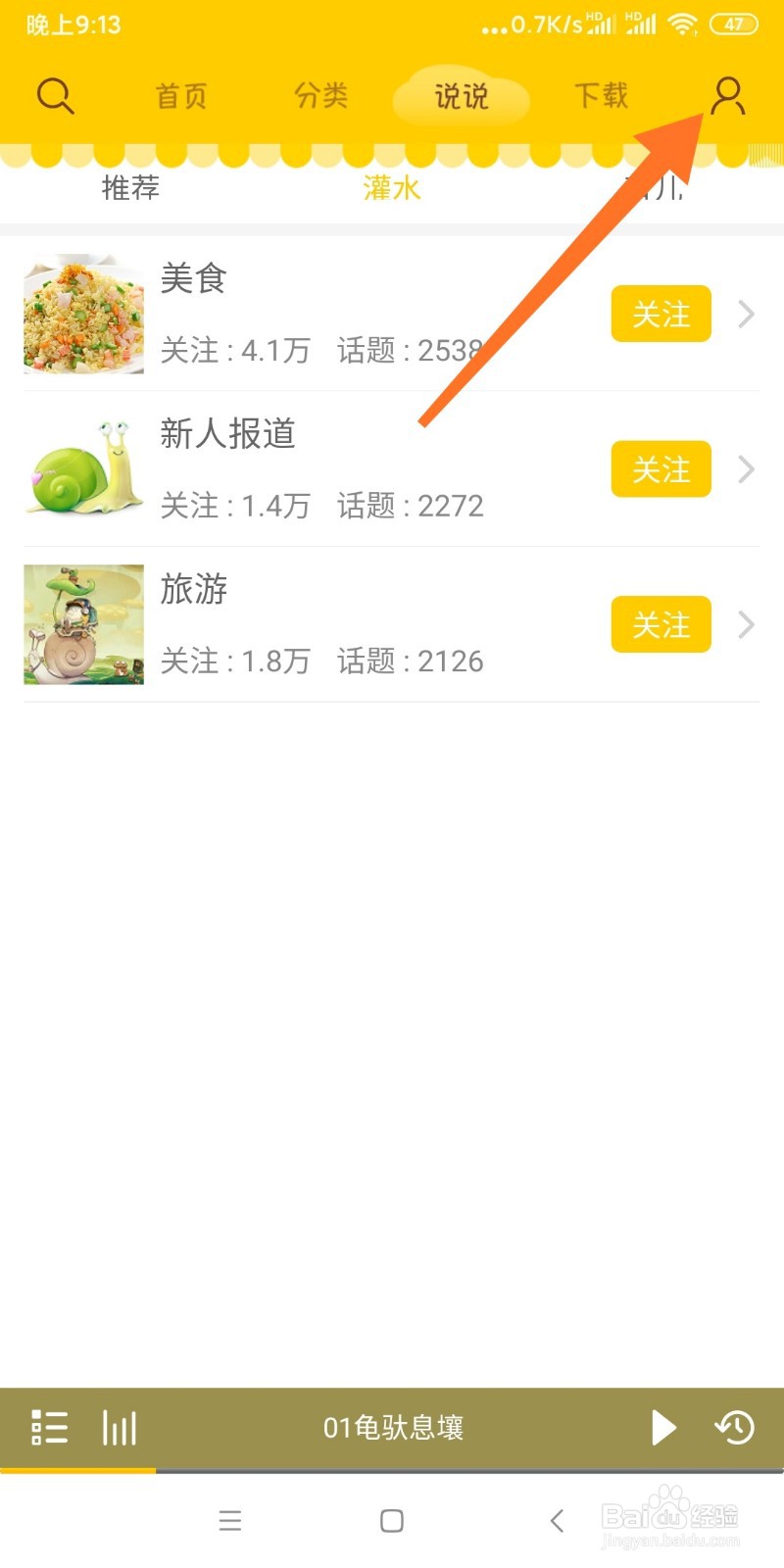This screenshot has width=784, height=1568.
Task: Tap the system home button
Action: 392,1520
